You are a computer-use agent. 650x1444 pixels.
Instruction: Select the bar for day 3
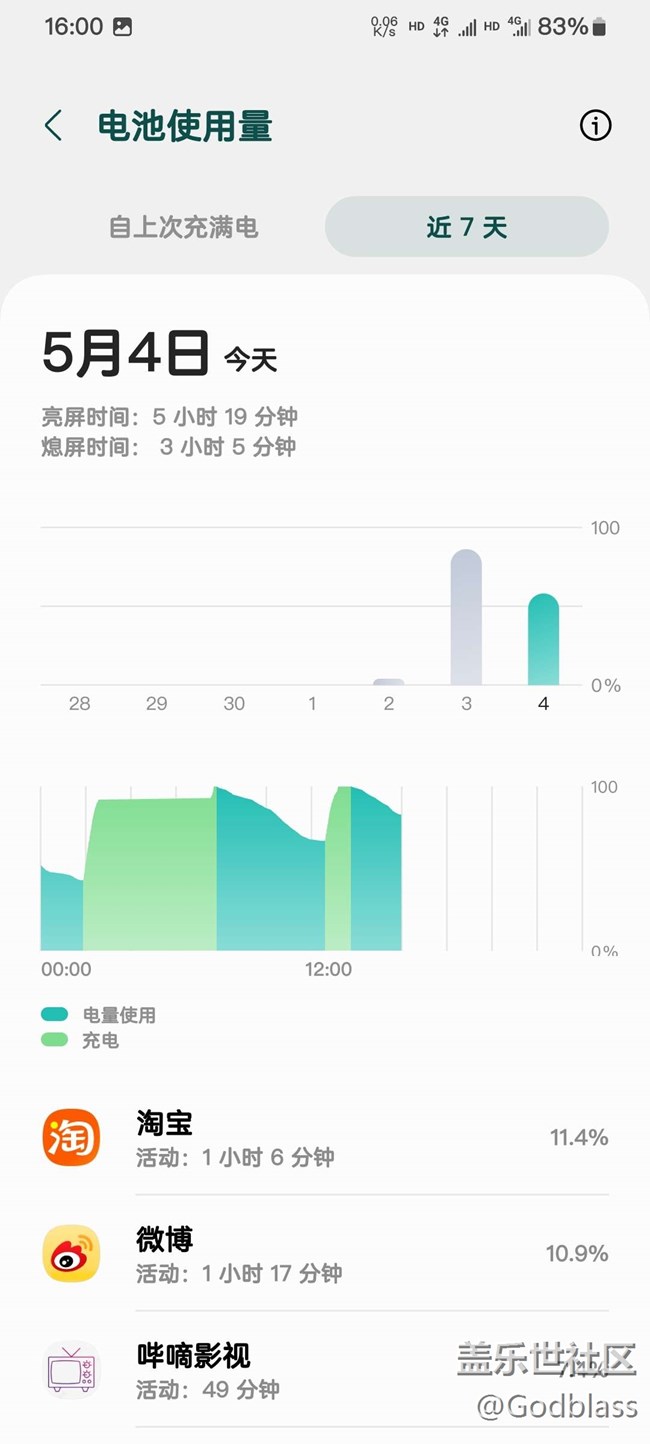466,618
